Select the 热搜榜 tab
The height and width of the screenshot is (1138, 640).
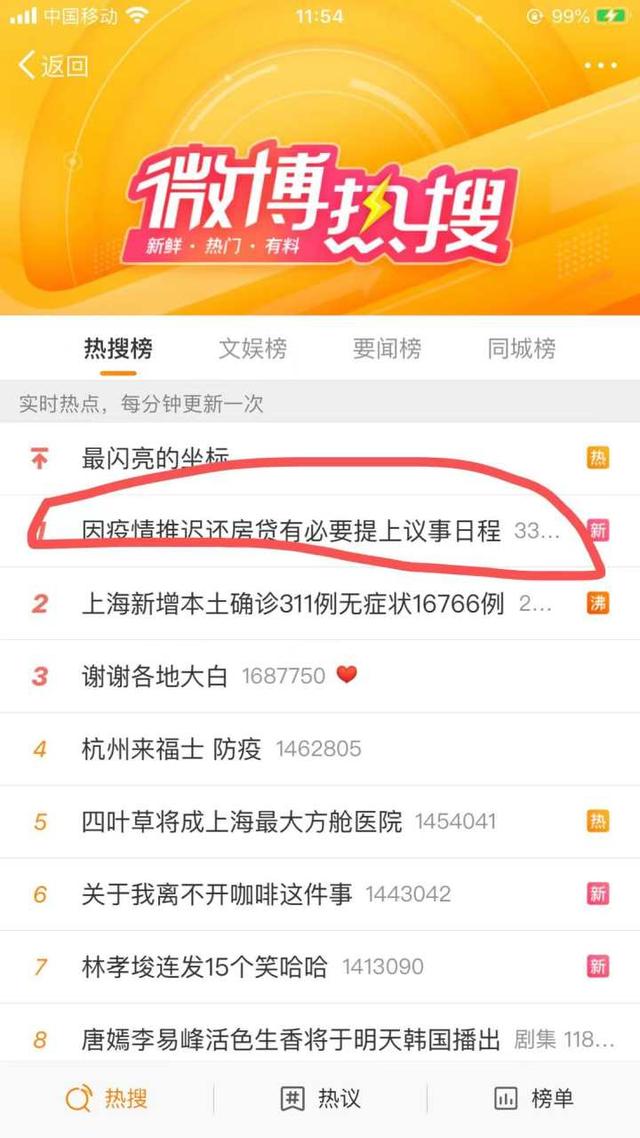[x=118, y=348]
